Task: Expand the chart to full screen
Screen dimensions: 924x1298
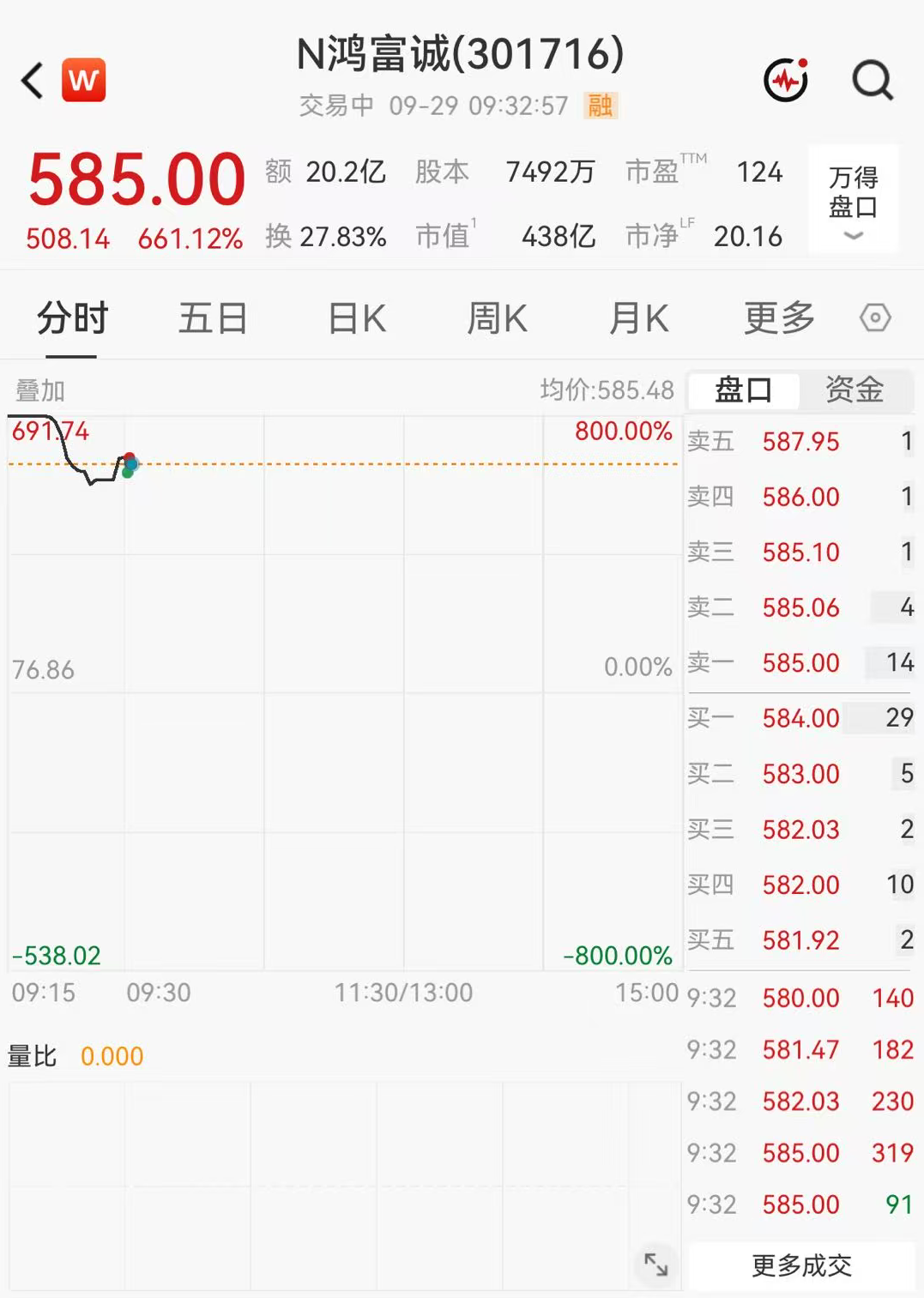Action: point(656,1264)
